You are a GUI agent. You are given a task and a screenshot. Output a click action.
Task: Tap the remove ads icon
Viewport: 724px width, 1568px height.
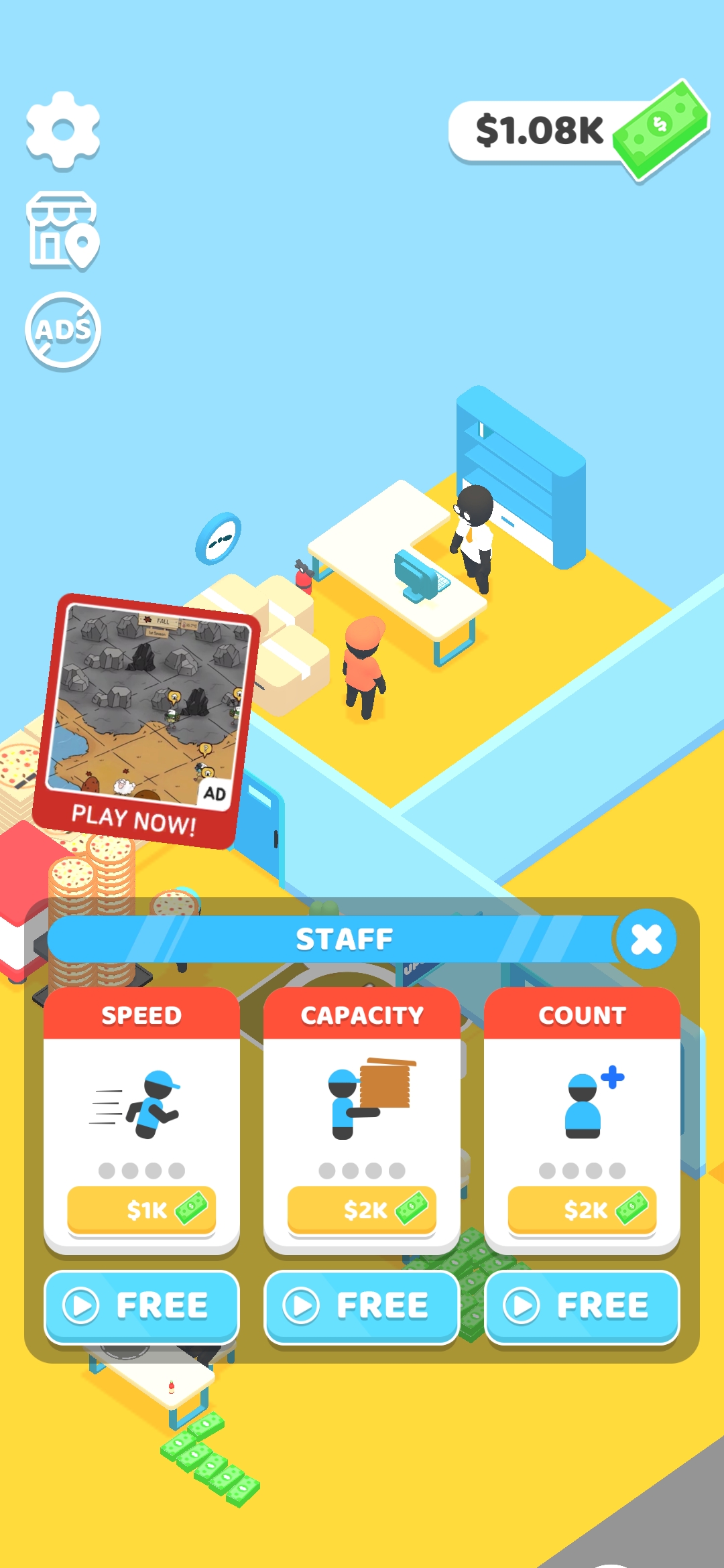(63, 330)
